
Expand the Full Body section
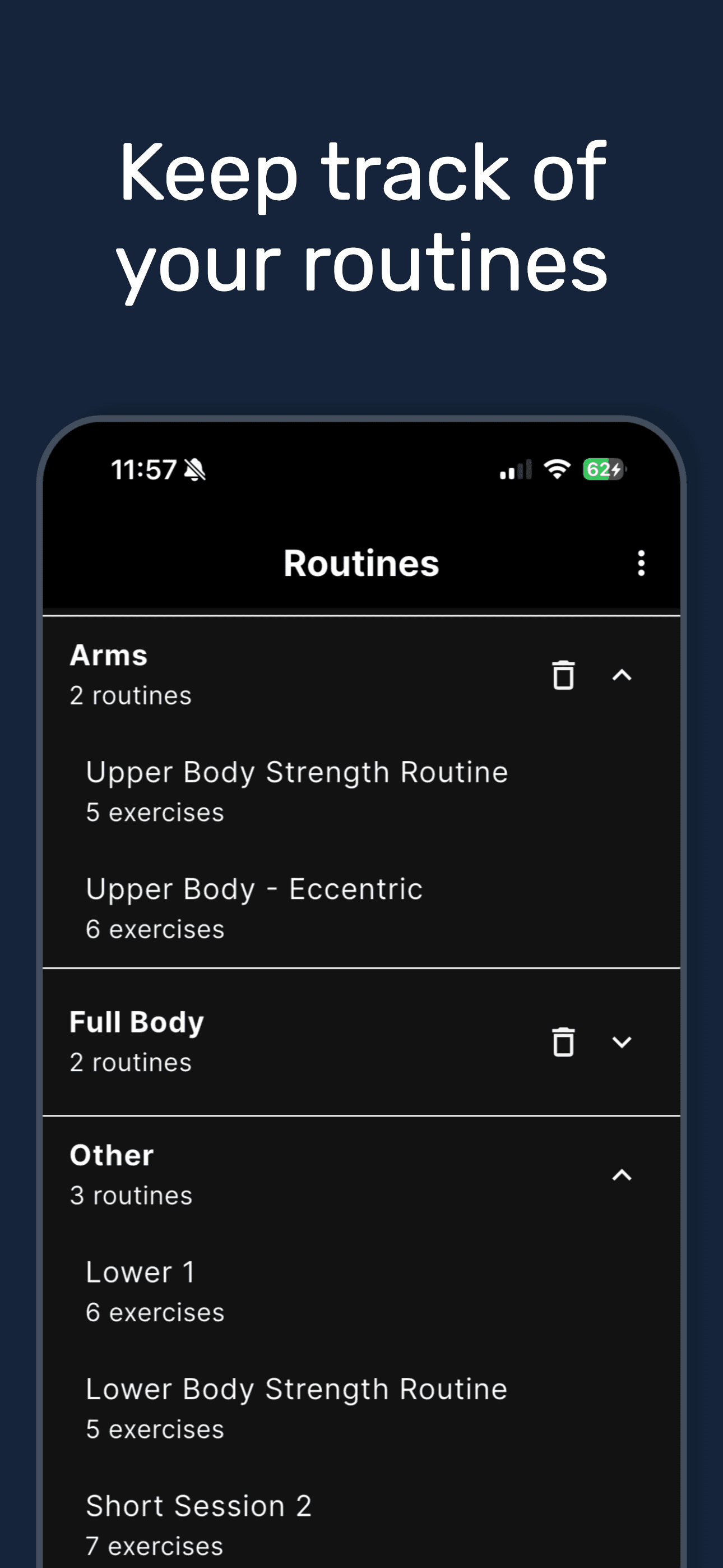622,1042
